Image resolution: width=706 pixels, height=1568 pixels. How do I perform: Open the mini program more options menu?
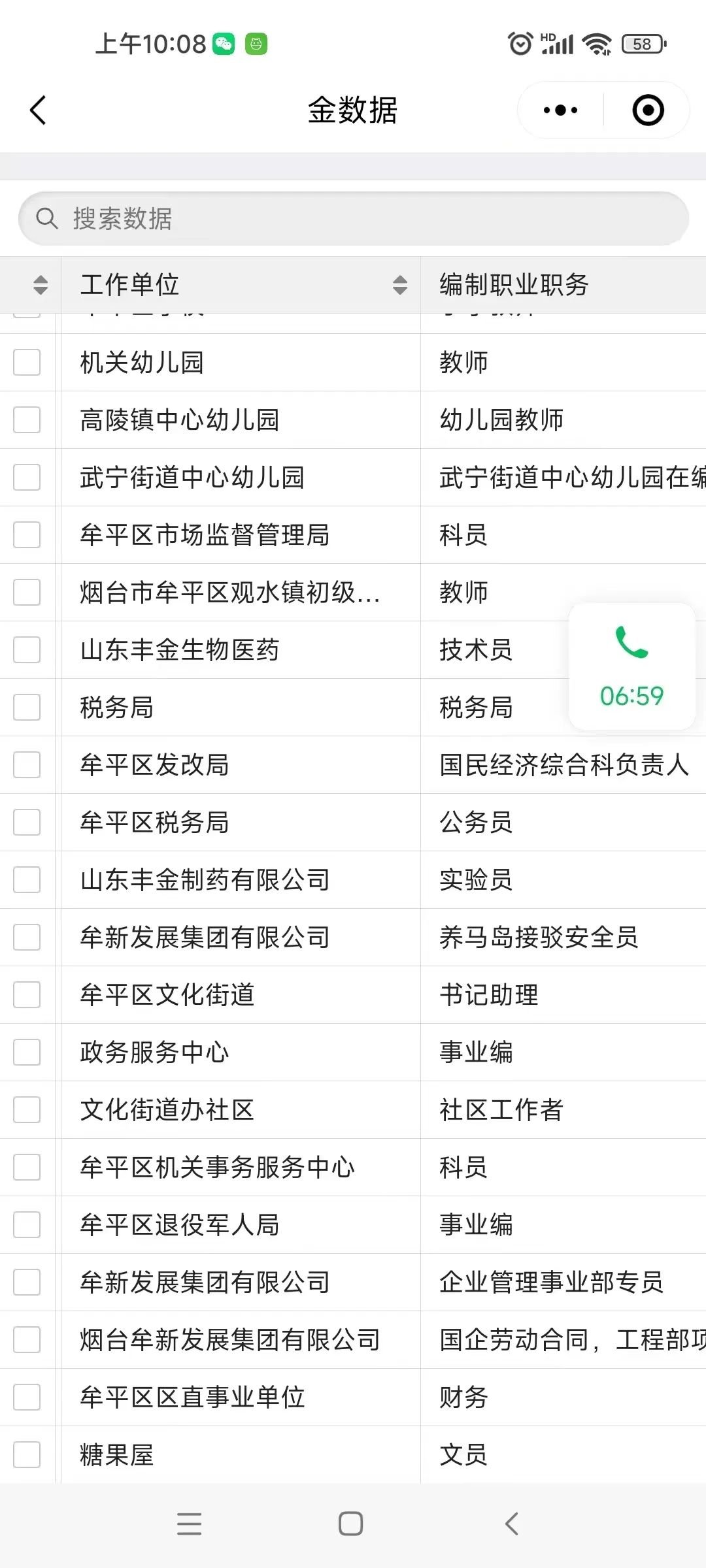(560, 110)
